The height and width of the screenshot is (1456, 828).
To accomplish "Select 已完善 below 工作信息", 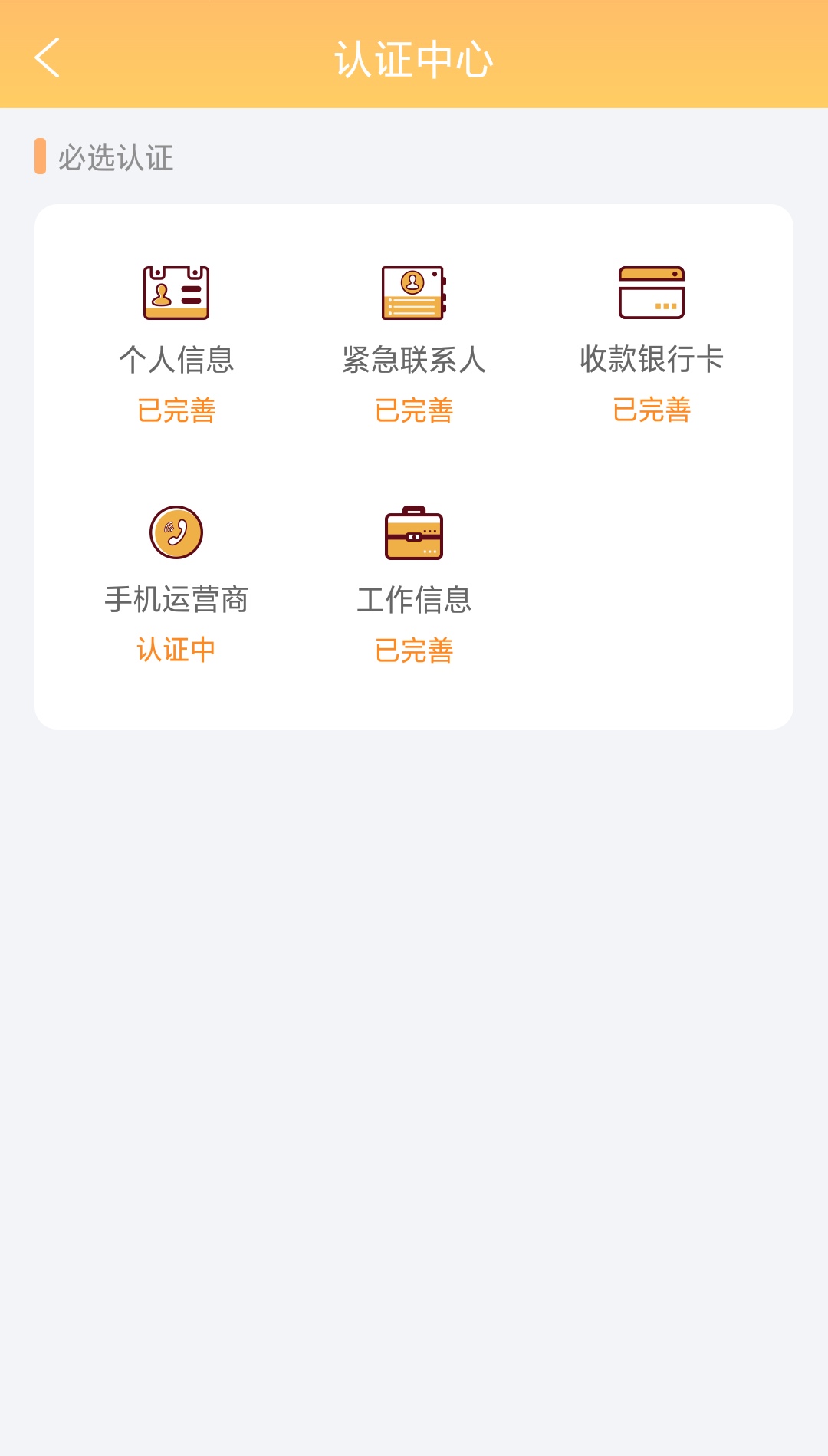I will tap(414, 651).
